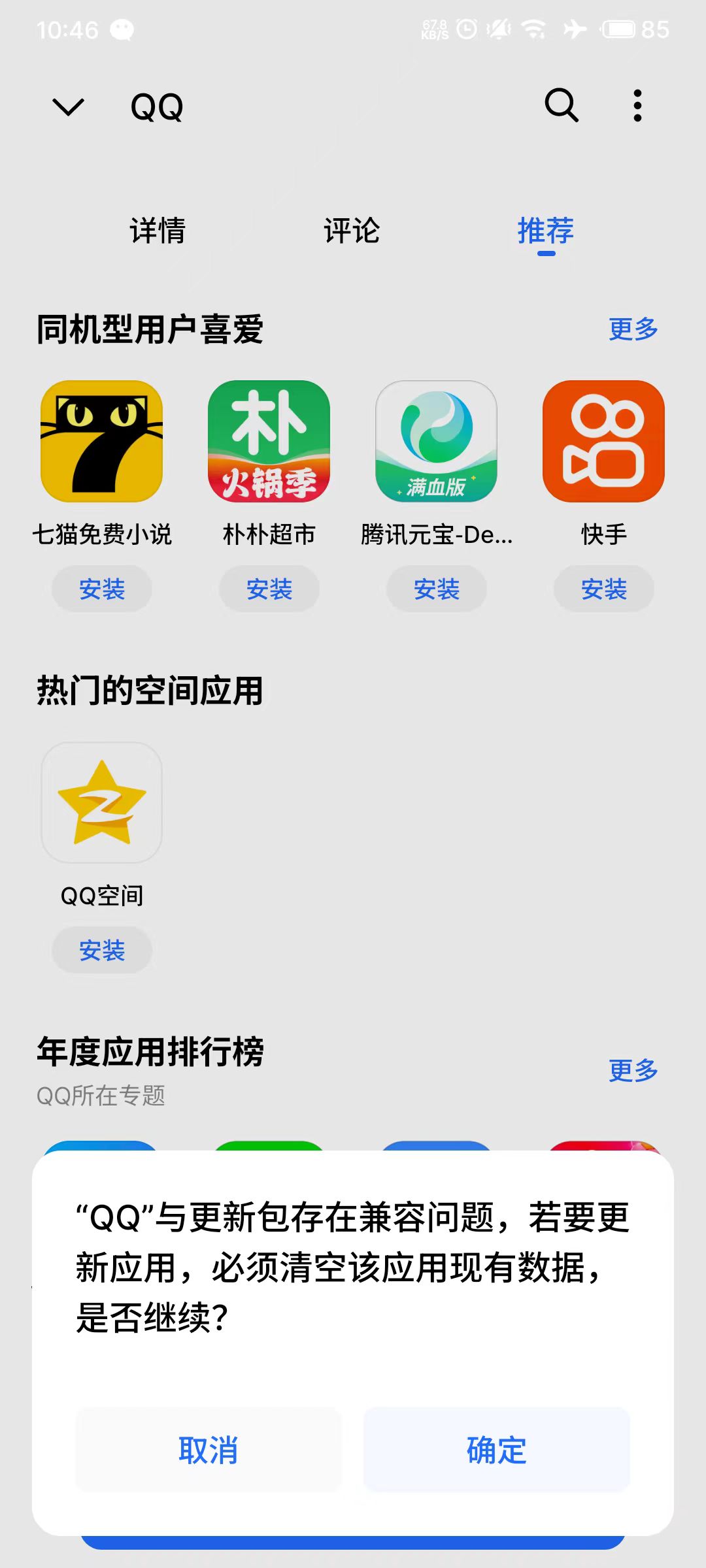Viewport: 706px width, 1568px height.
Task: Select the 推荐 tab
Action: point(546,231)
